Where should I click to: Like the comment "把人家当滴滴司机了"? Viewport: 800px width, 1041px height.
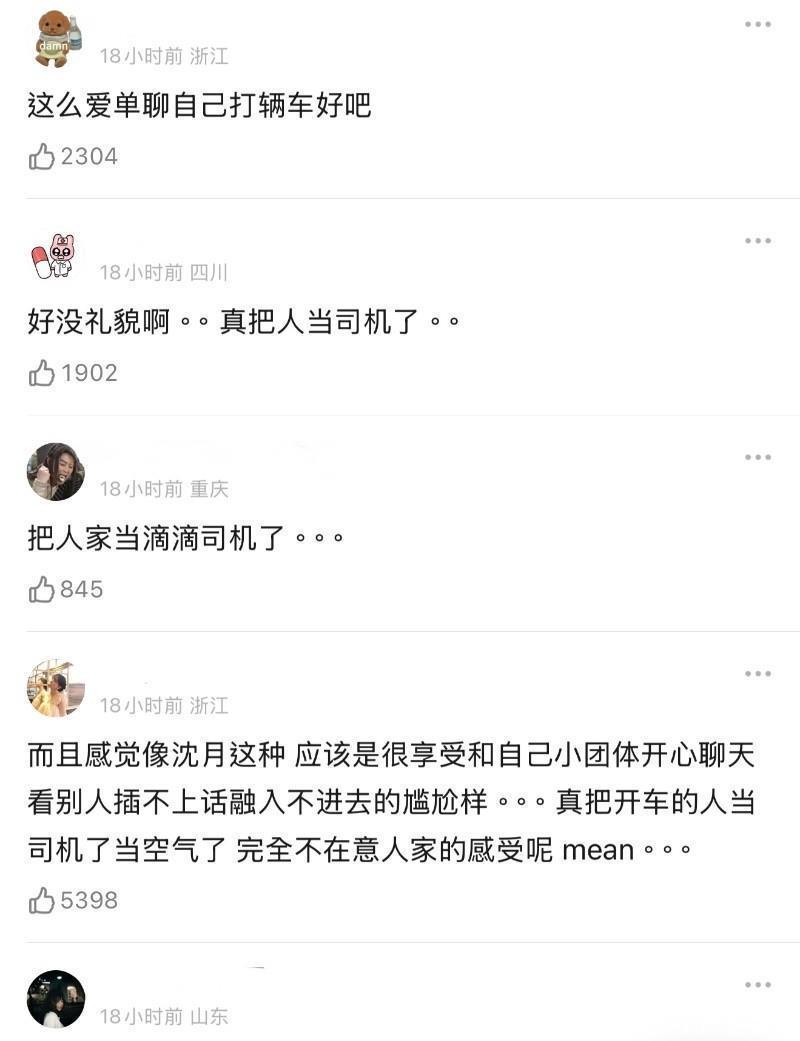42,590
